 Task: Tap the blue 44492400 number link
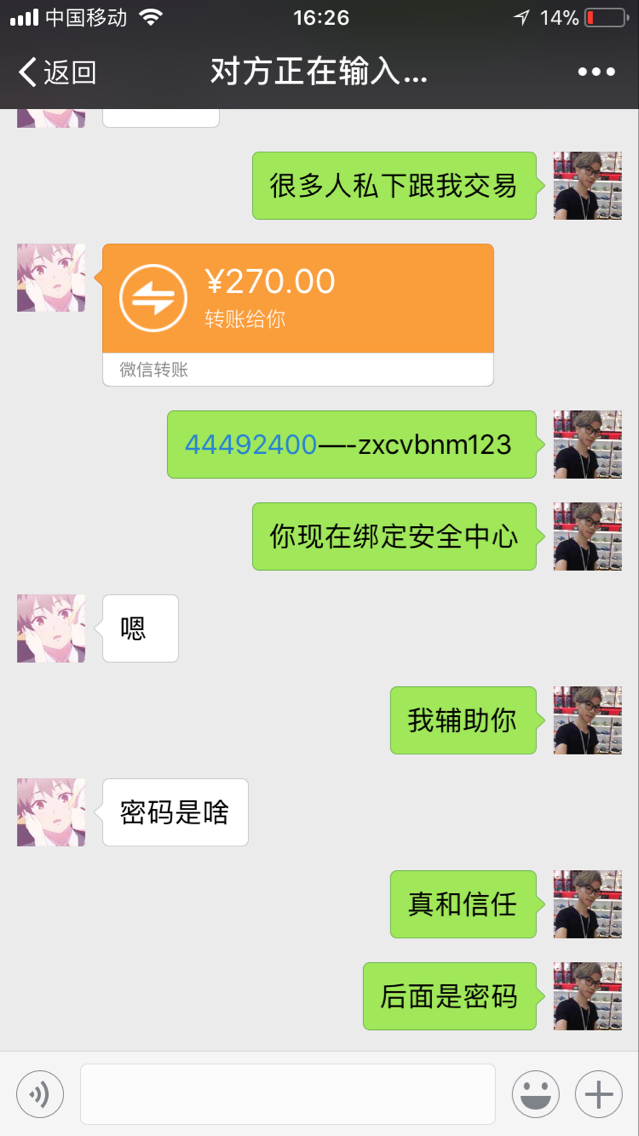pos(251,445)
